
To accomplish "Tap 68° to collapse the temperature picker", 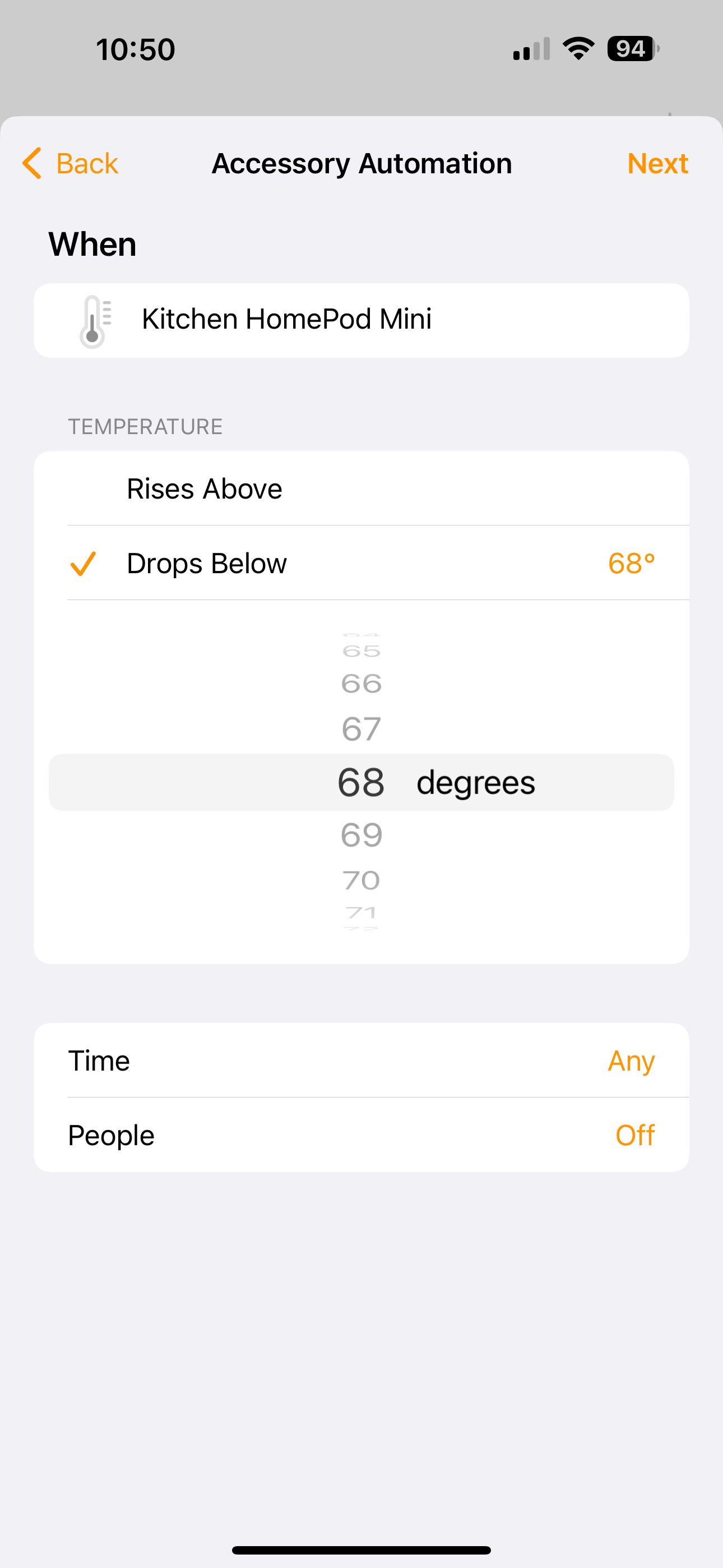I will click(632, 563).
